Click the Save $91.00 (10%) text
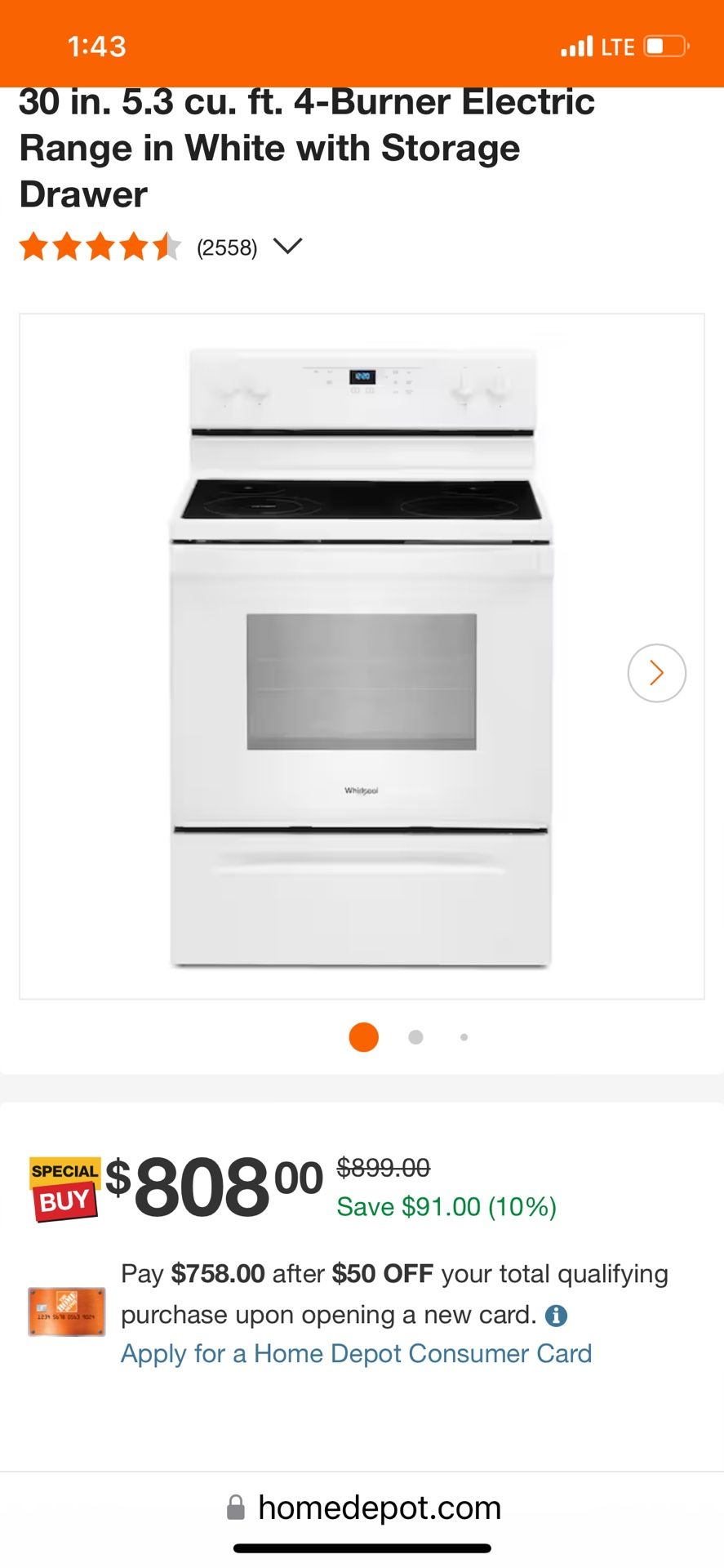 coord(446,1206)
